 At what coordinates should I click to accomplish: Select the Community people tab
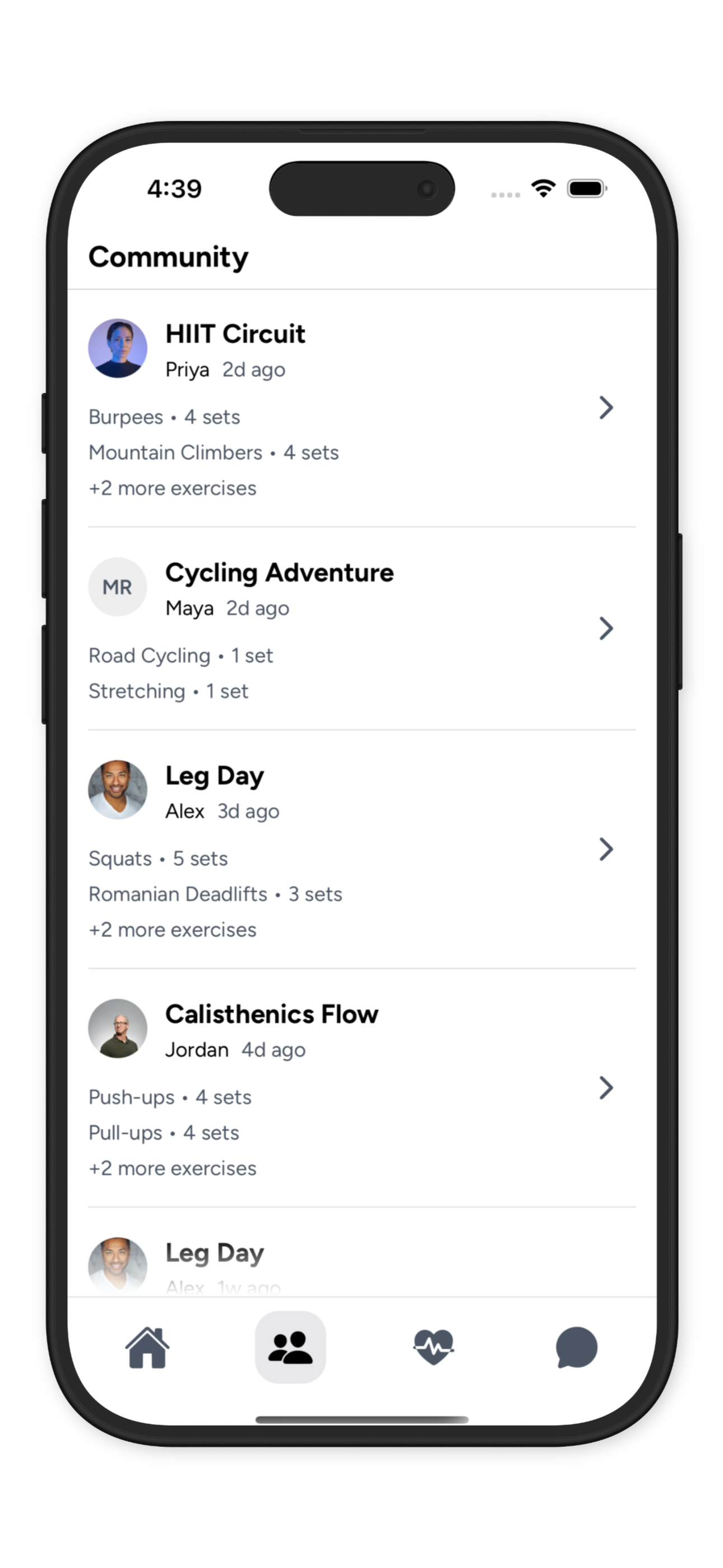coord(290,1347)
